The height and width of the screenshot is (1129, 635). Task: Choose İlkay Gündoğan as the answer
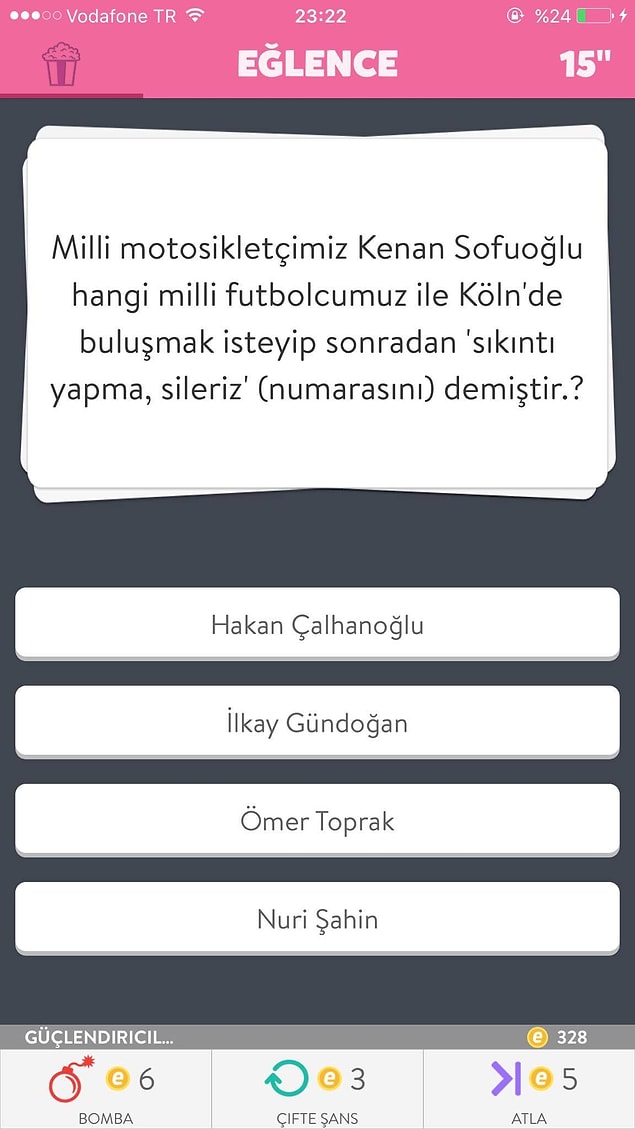click(x=317, y=723)
